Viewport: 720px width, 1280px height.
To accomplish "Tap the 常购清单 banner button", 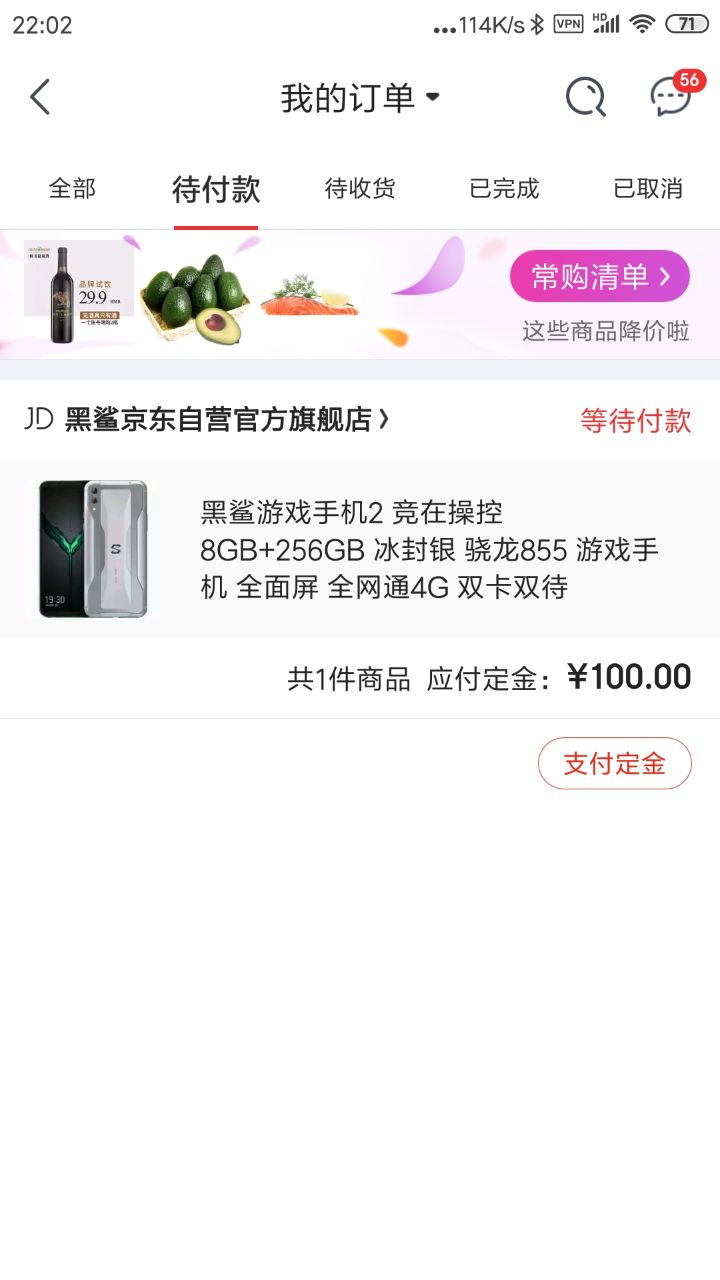I will 599,277.
